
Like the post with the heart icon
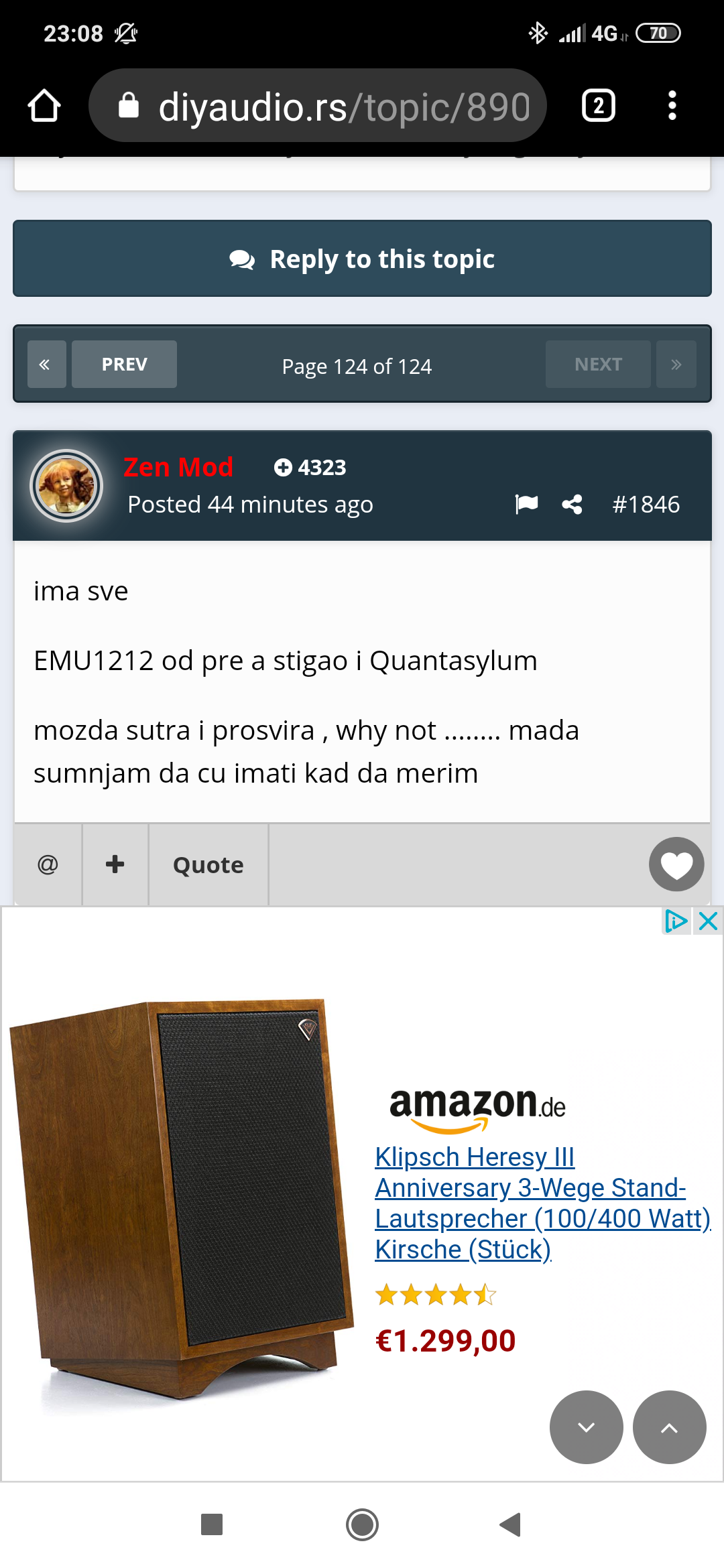676,864
